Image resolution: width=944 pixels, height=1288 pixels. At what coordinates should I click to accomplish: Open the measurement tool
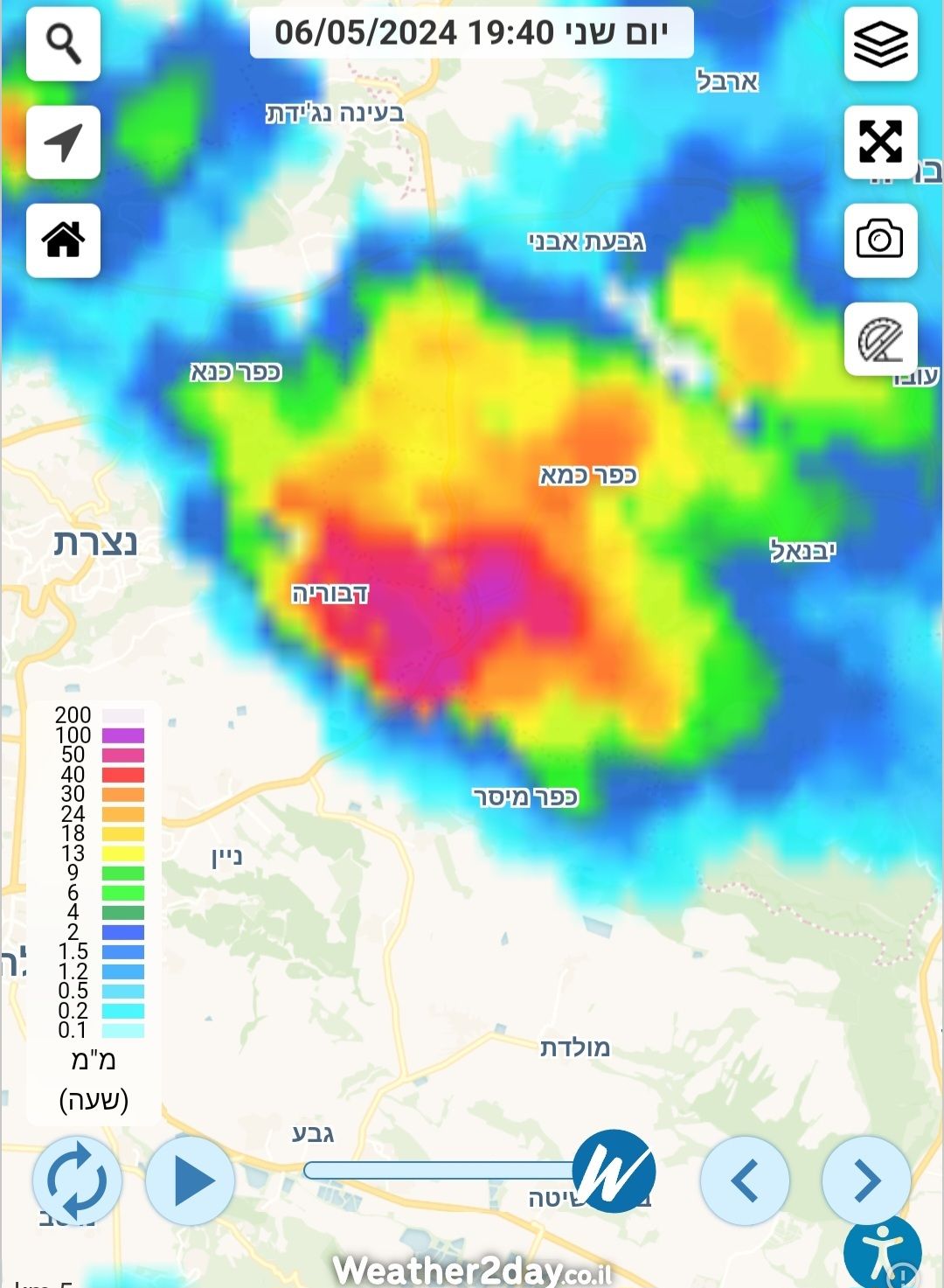point(880,339)
